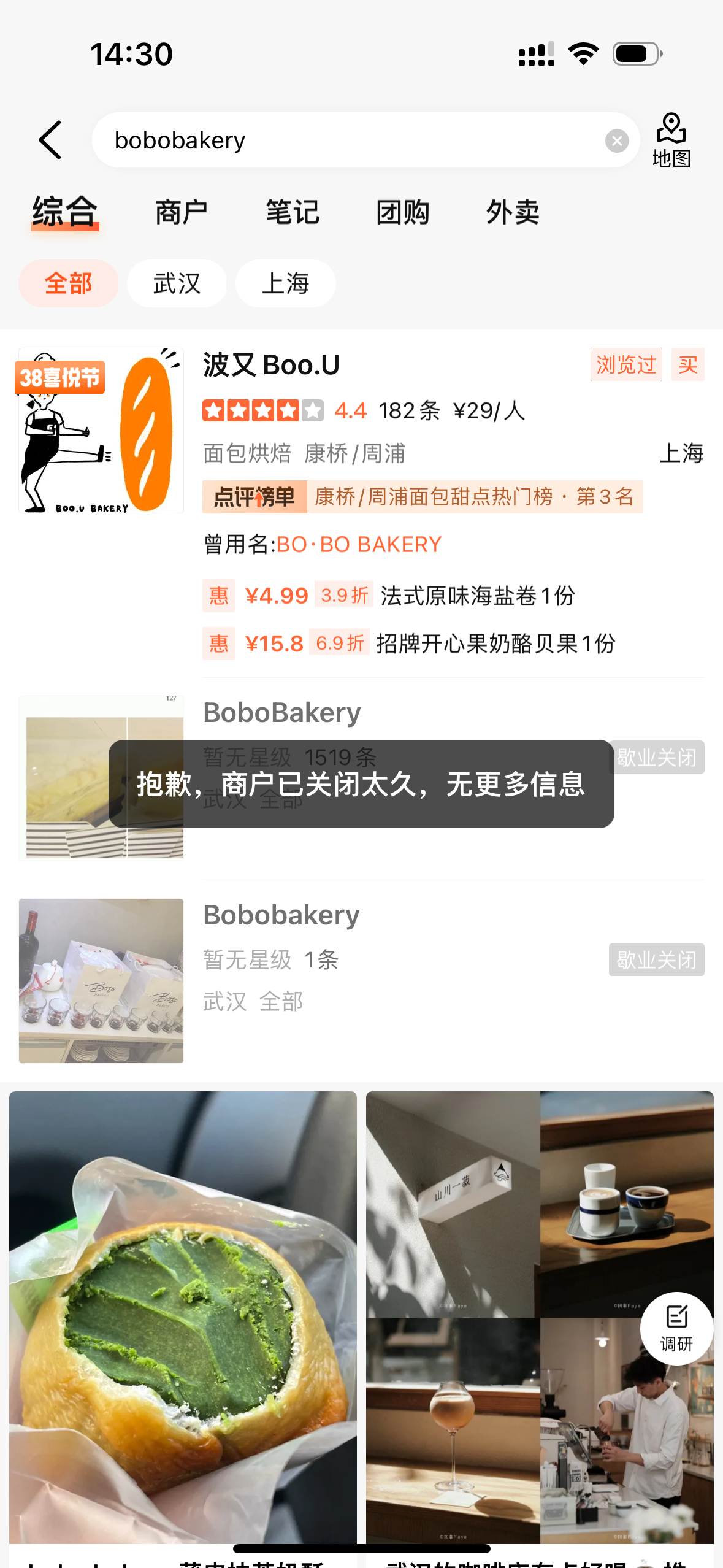Select the 全部 city filter
The width and height of the screenshot is (723, 1568).
tap(68, 283)
